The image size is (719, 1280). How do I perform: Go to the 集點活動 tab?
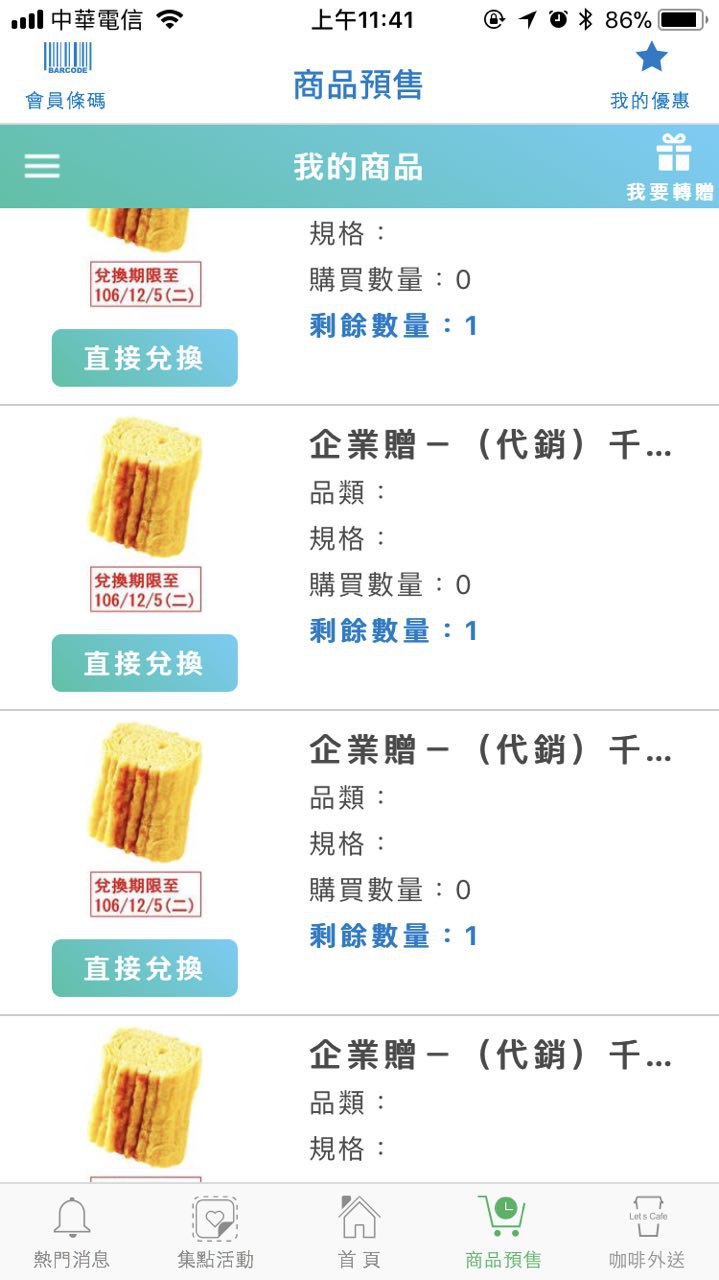215,1231
